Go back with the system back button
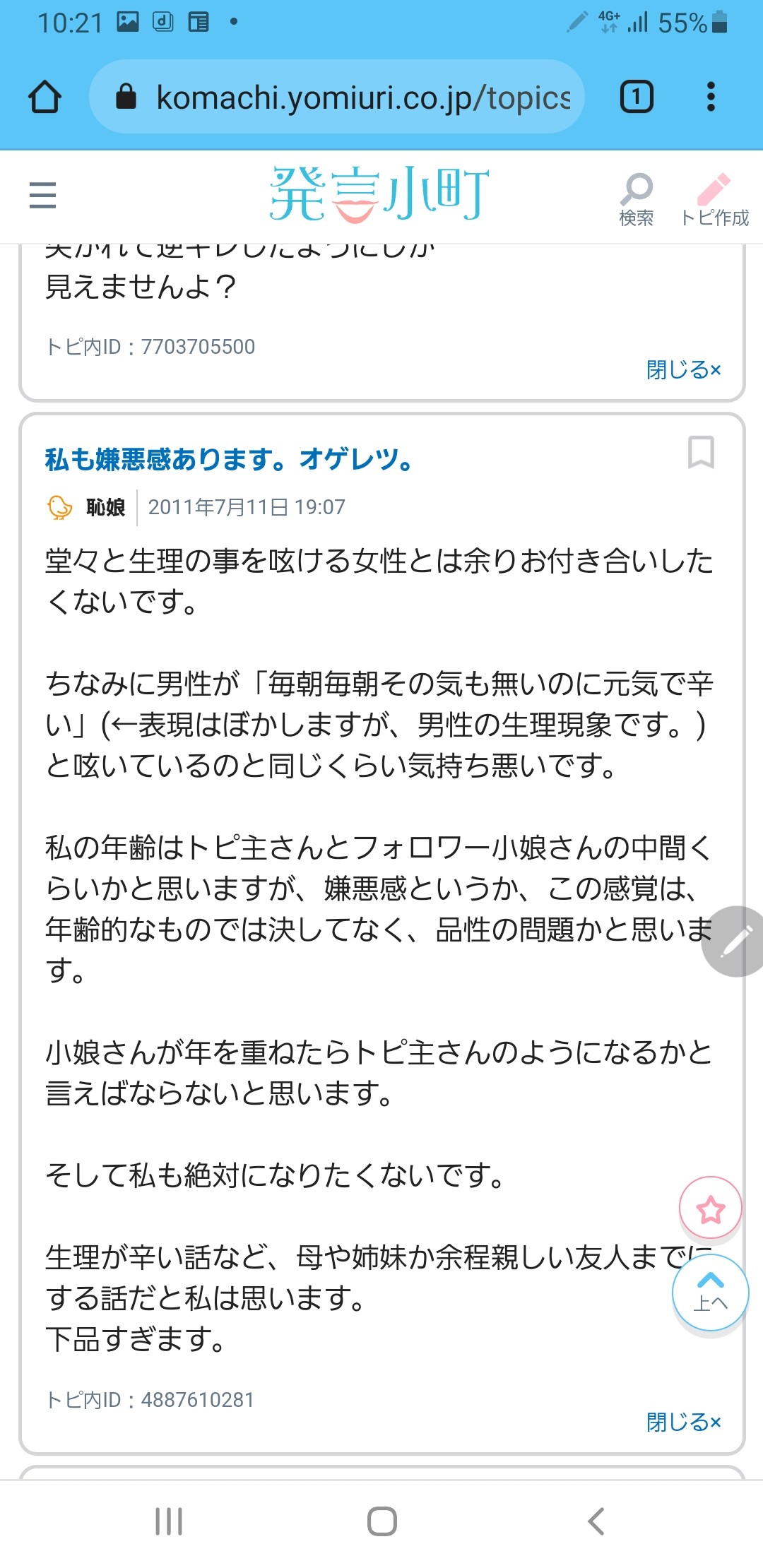 click(596, 1521)
